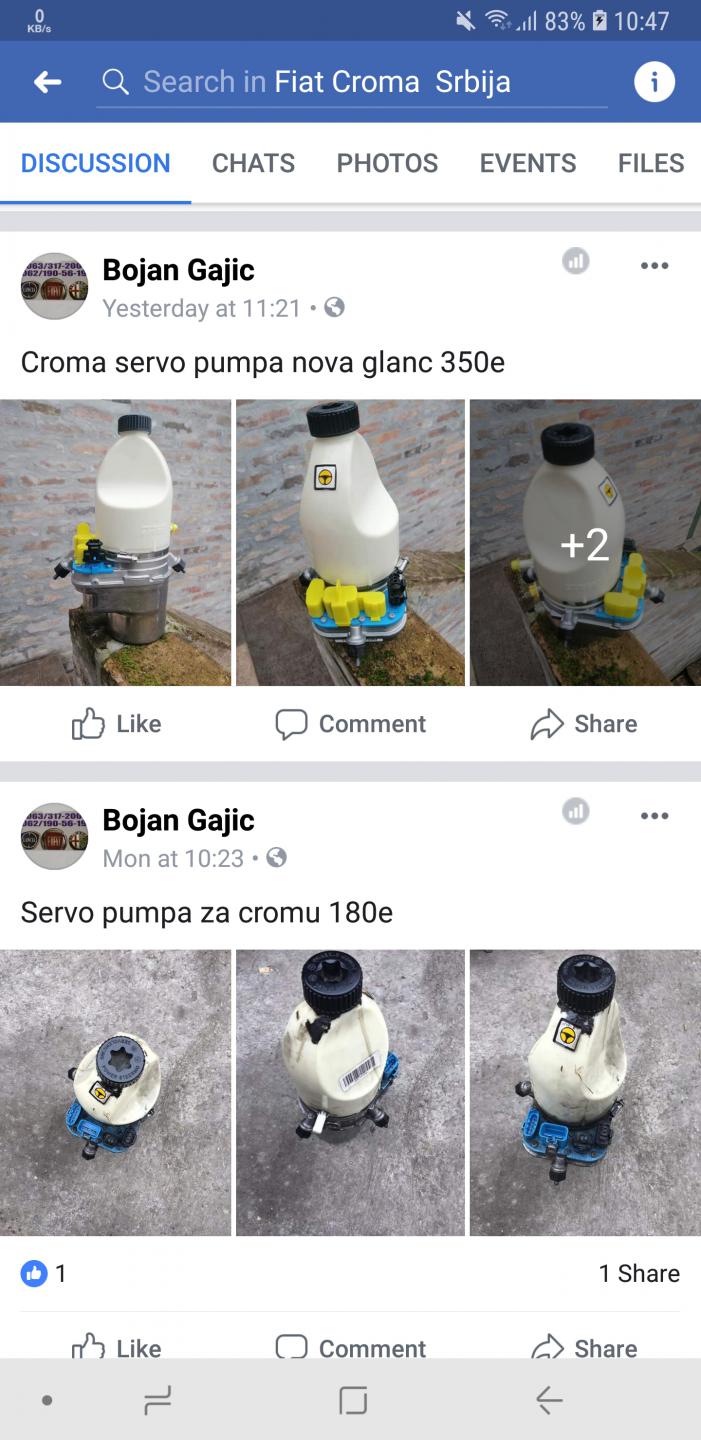Open the Files tab
Screen dimensions: 701x1440
pyautogui.click(x=651, y=163)
